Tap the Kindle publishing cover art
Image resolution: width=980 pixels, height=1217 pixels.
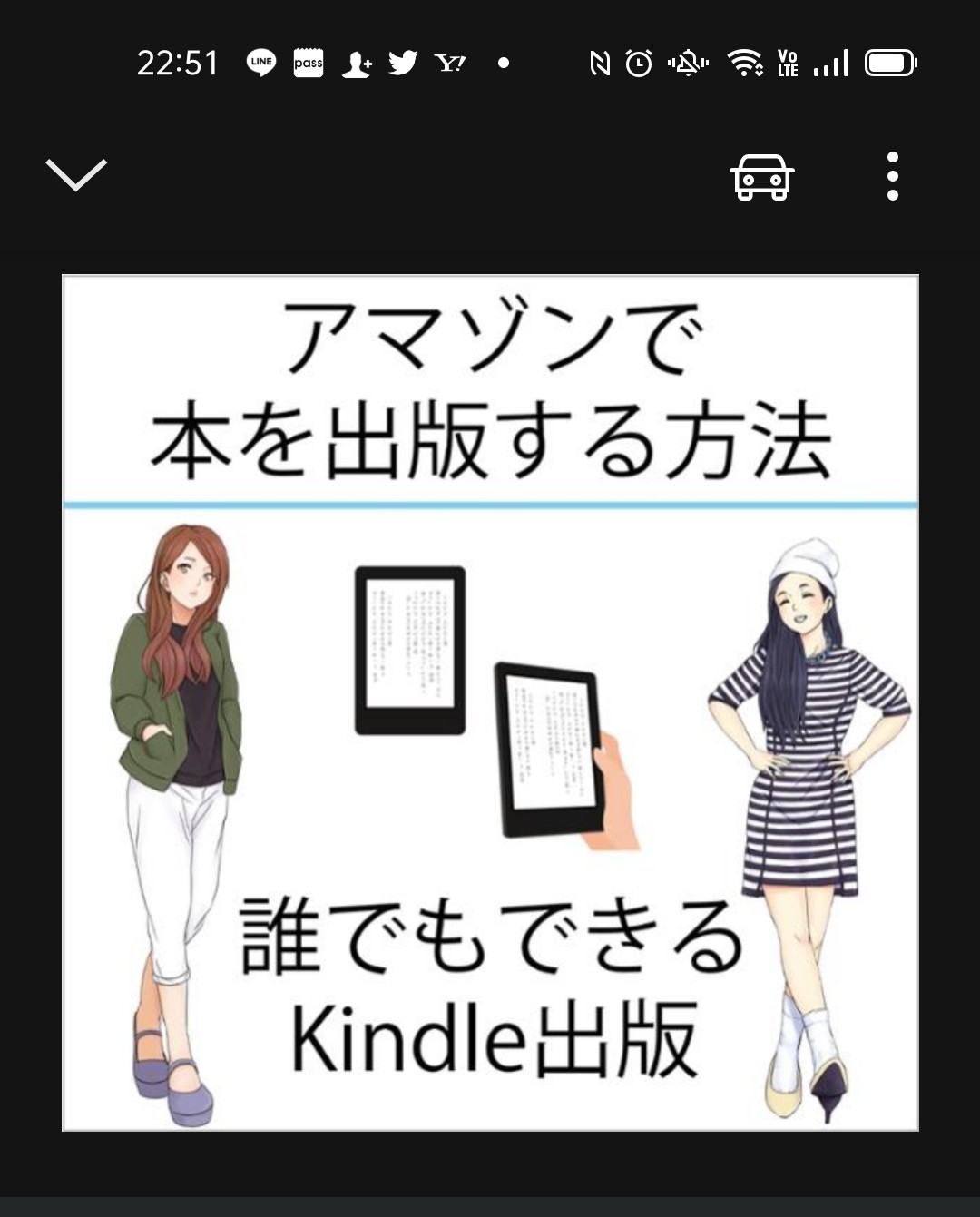[490, 702]
